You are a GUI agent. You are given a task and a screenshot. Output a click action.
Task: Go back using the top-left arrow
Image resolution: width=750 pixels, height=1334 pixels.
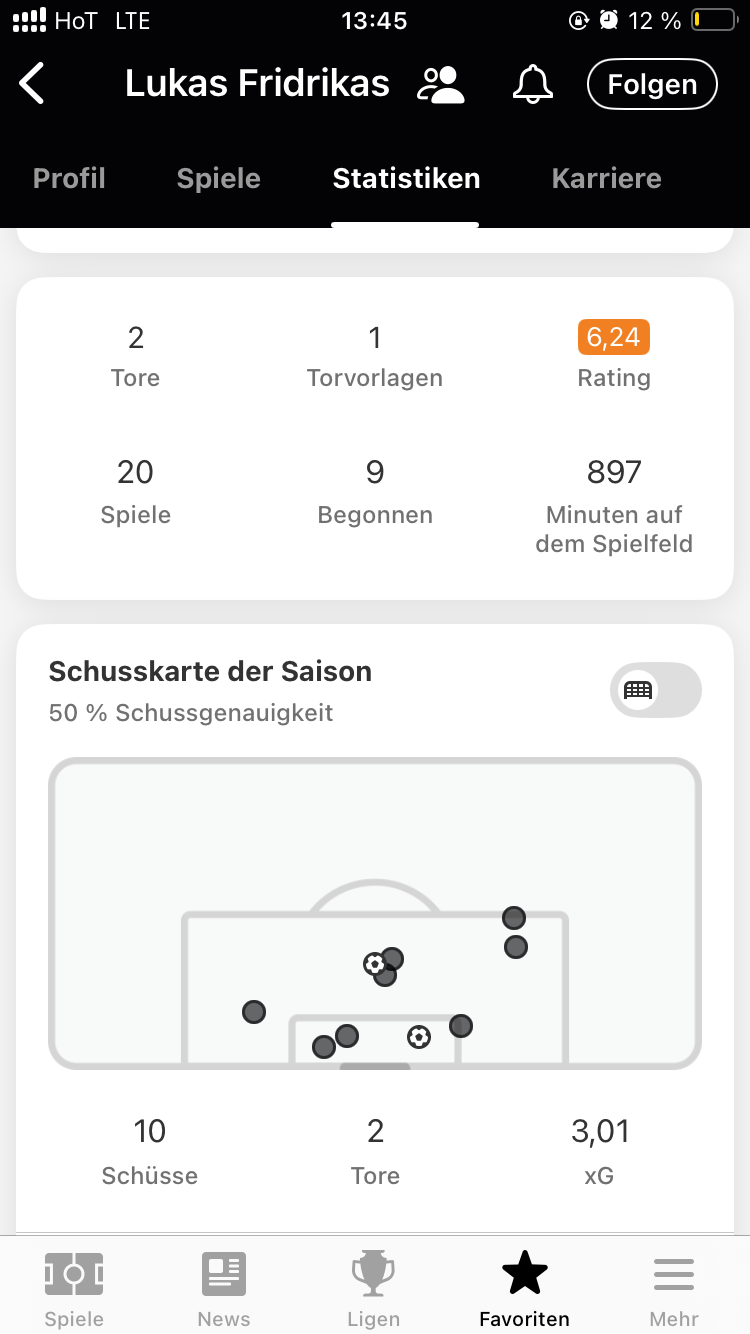32,84
